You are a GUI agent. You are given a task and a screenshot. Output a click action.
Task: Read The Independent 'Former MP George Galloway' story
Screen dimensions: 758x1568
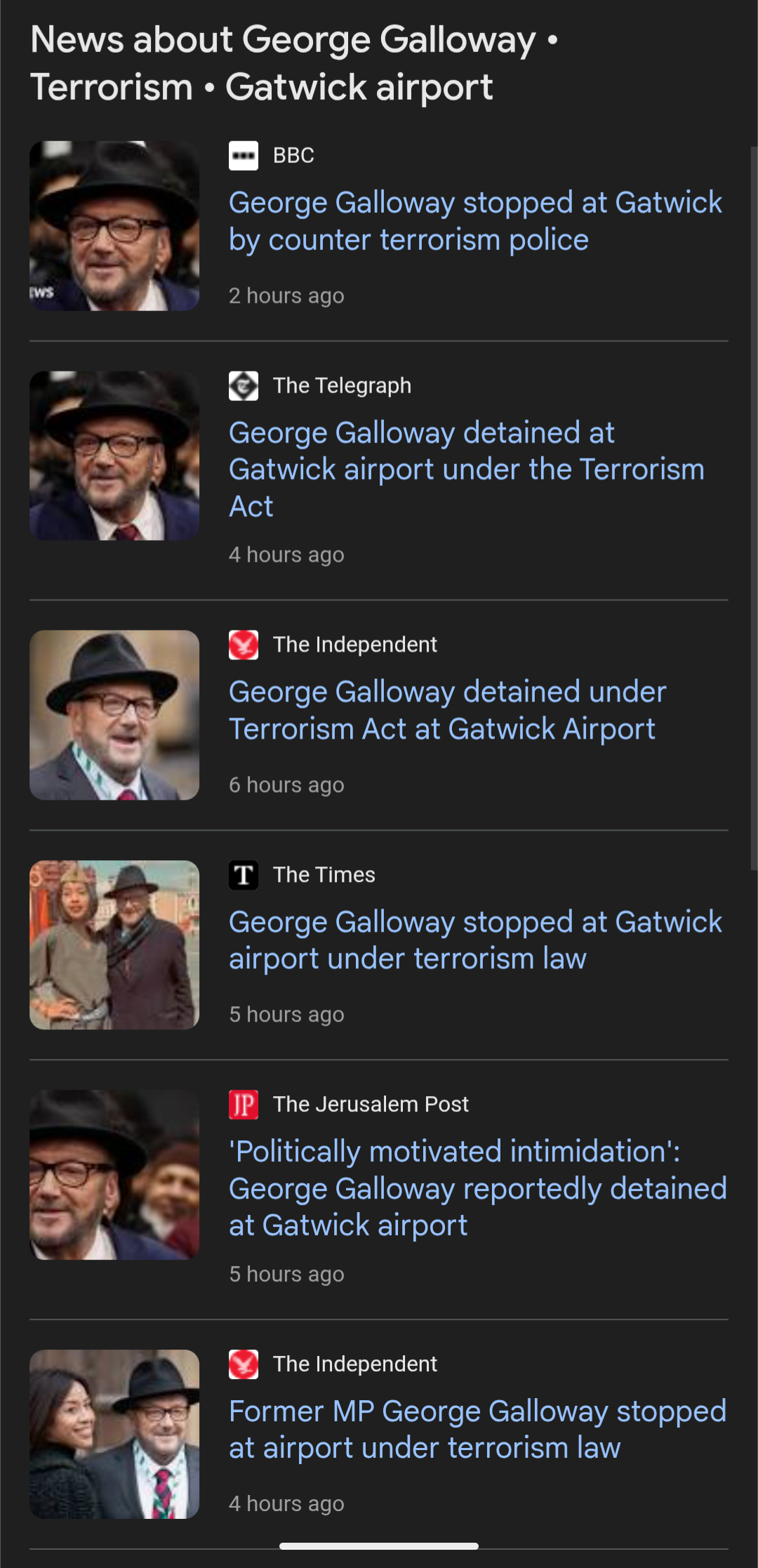pos(477,1429)
